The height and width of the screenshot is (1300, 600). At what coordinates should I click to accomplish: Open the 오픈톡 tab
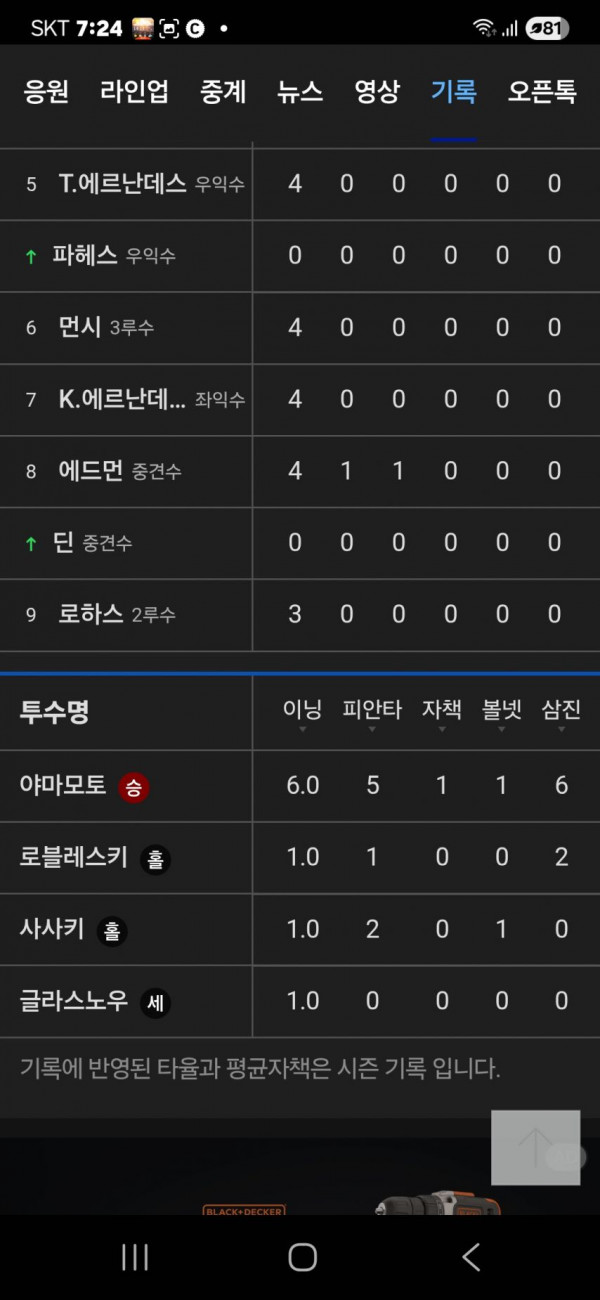542,93
